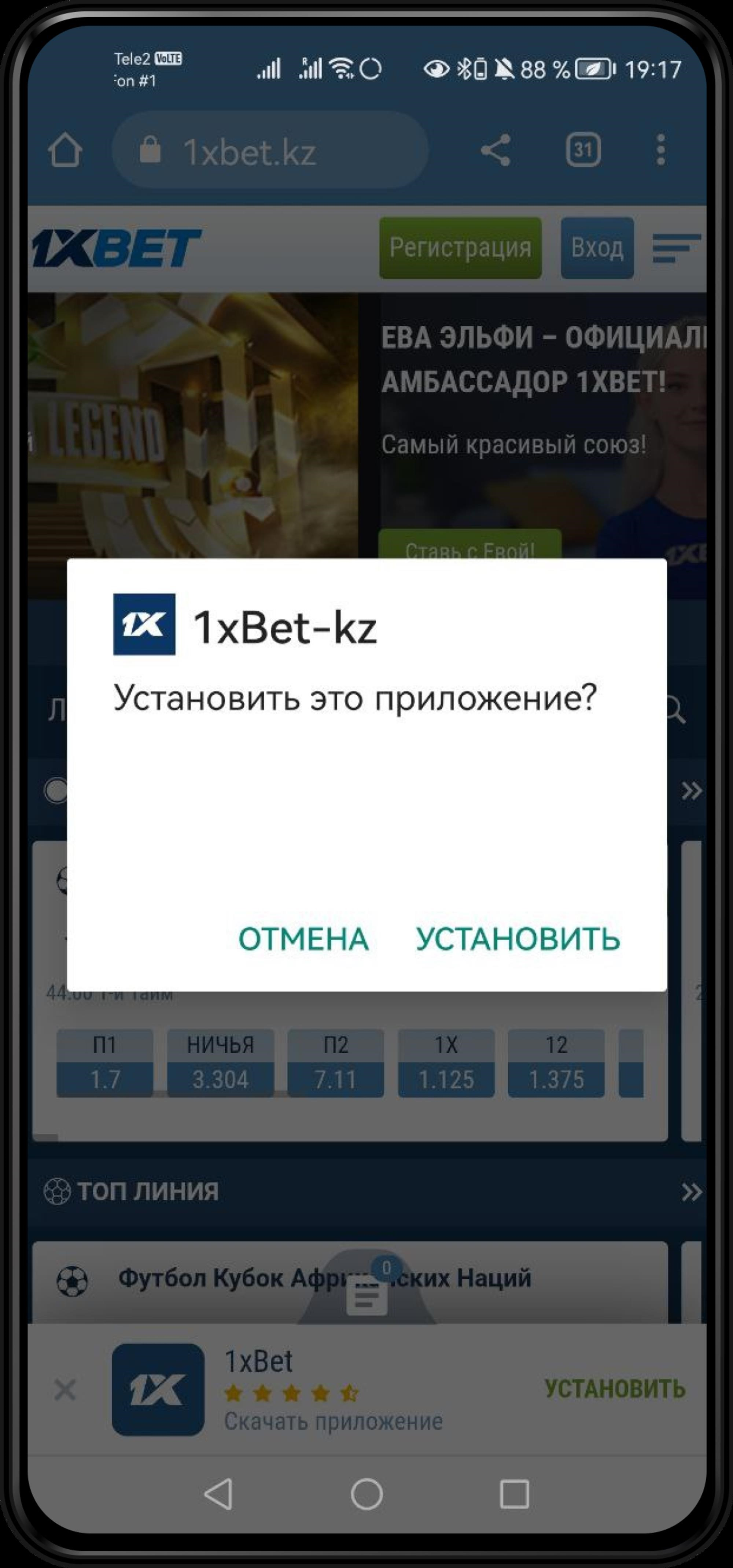This screenshot has width=733, height=1568.
Task: Go back with the system back button
Action: click(x=218, y=1494)
